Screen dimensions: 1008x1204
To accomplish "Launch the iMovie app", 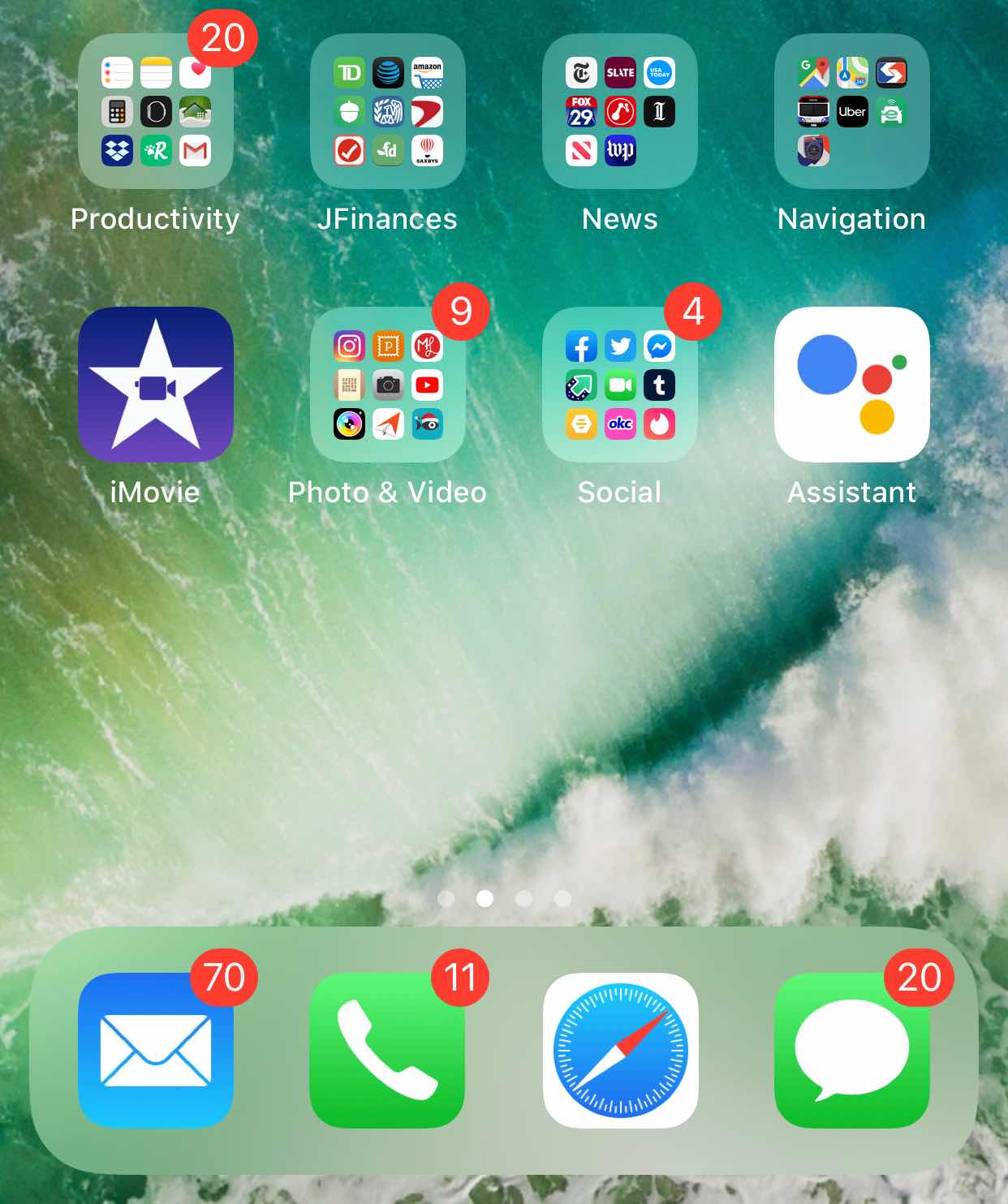I will coord(156,385).
